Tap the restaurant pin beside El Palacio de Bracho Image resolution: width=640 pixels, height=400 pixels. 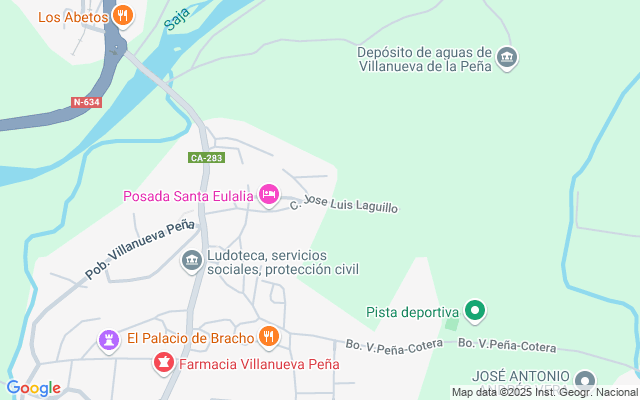267,336
